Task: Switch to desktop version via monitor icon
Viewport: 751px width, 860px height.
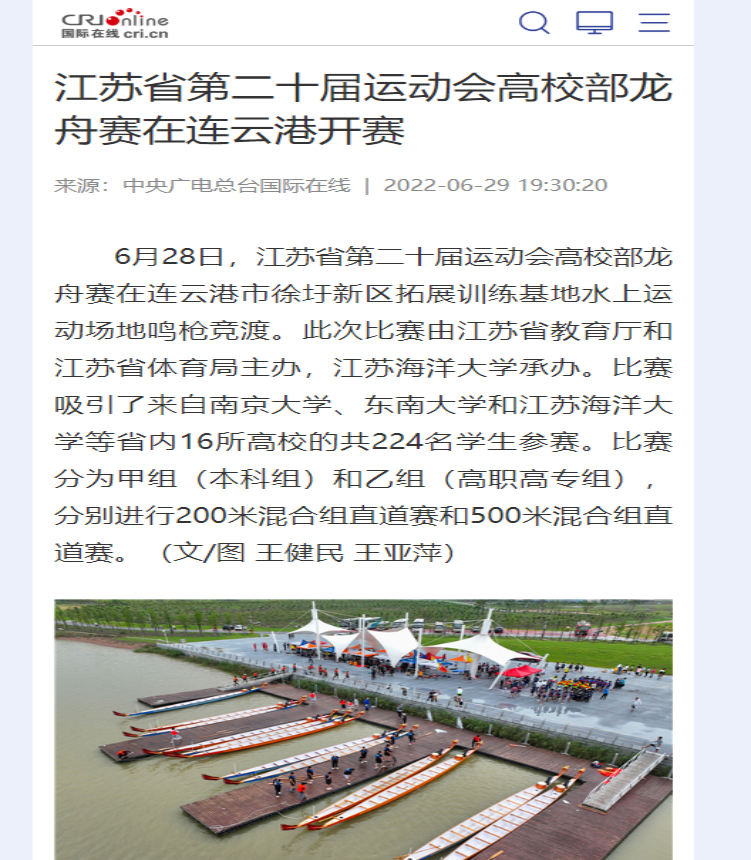Action: pos(594,22)
